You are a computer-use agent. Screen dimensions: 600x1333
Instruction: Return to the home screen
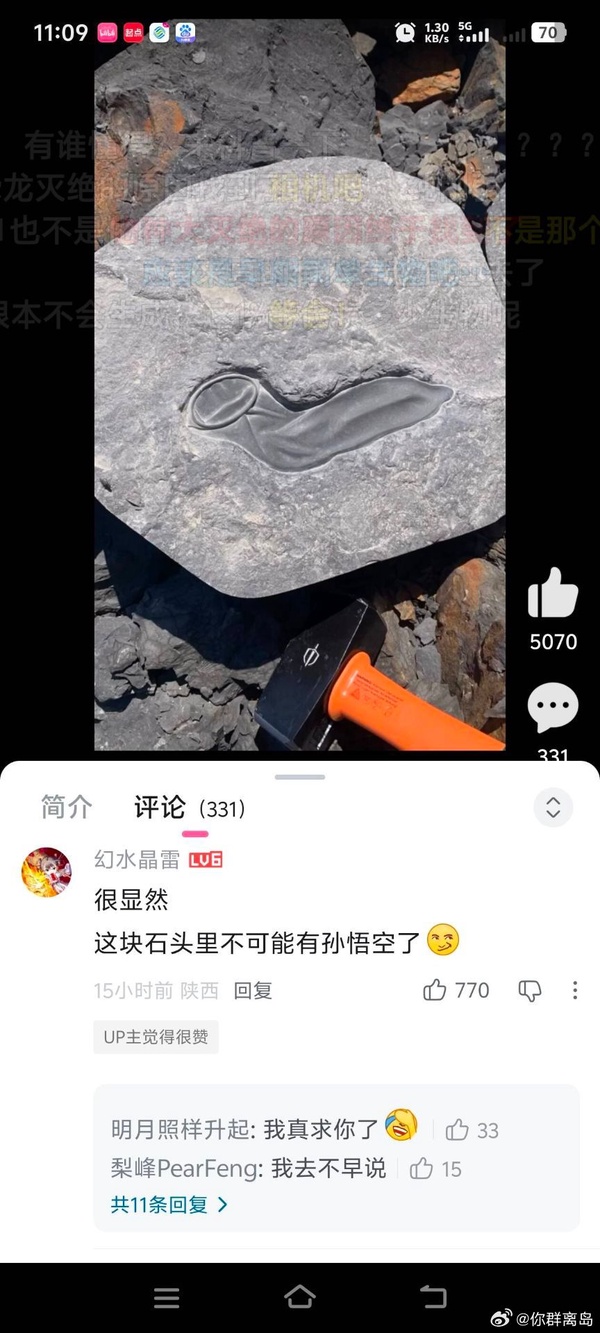[300, 1298]
